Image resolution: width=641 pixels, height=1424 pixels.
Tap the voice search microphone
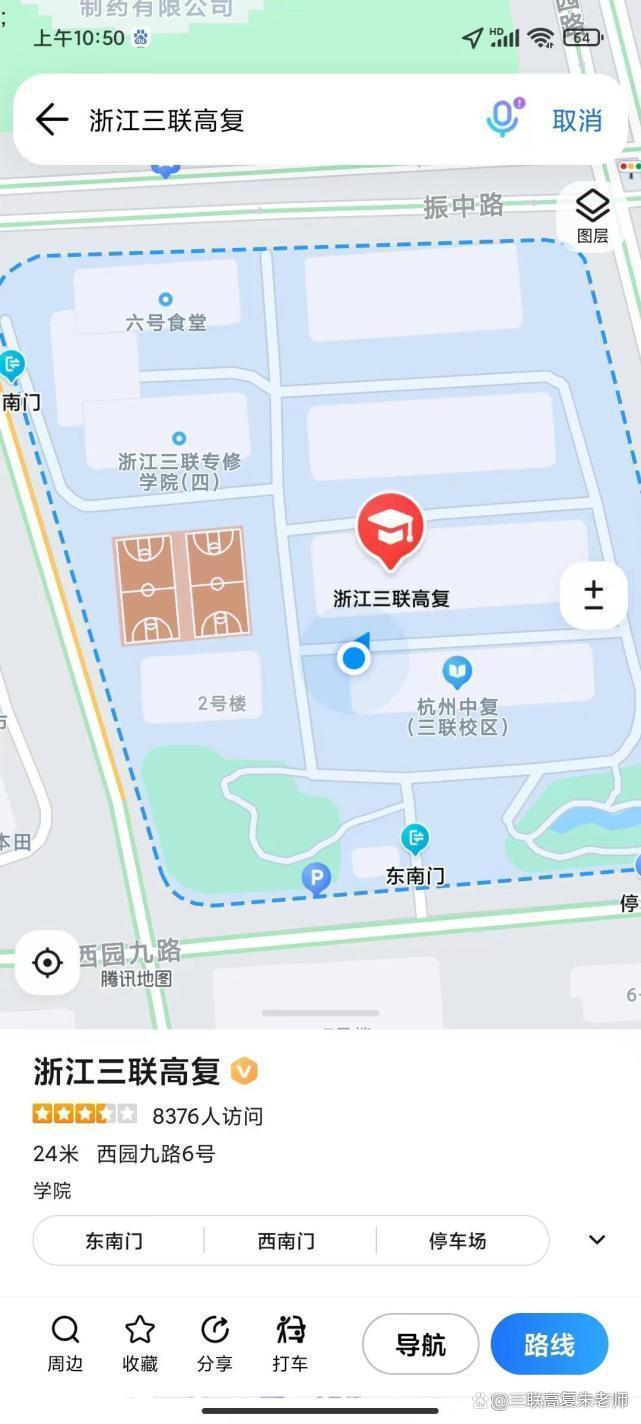click(502, 120)
